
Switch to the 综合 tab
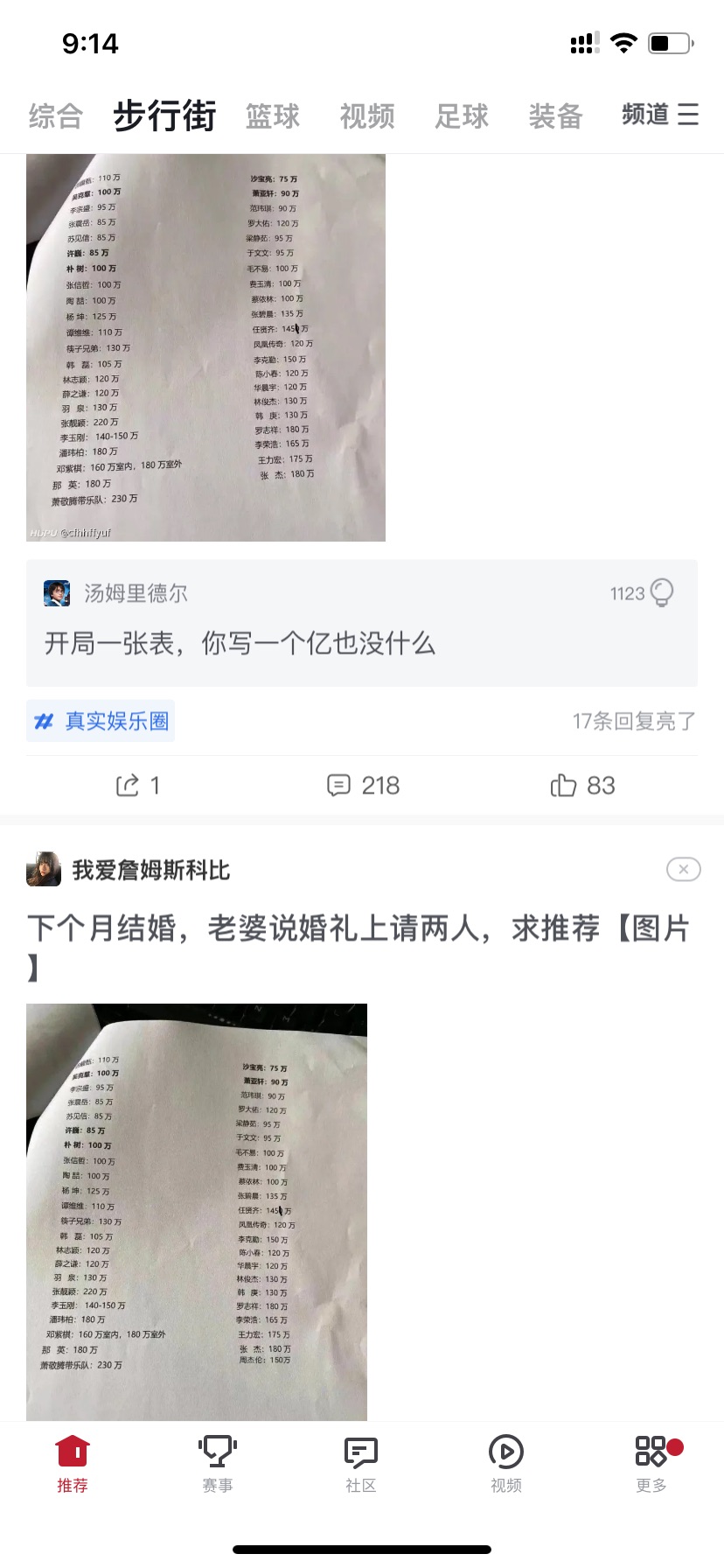click(55, 115)
